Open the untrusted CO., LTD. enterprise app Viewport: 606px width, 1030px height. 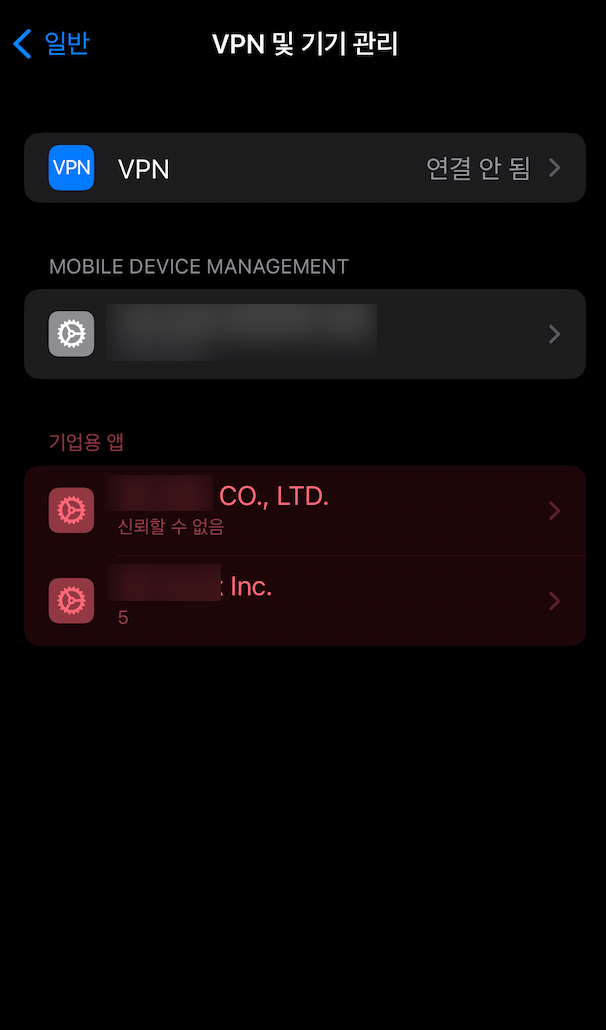[304, 510]
